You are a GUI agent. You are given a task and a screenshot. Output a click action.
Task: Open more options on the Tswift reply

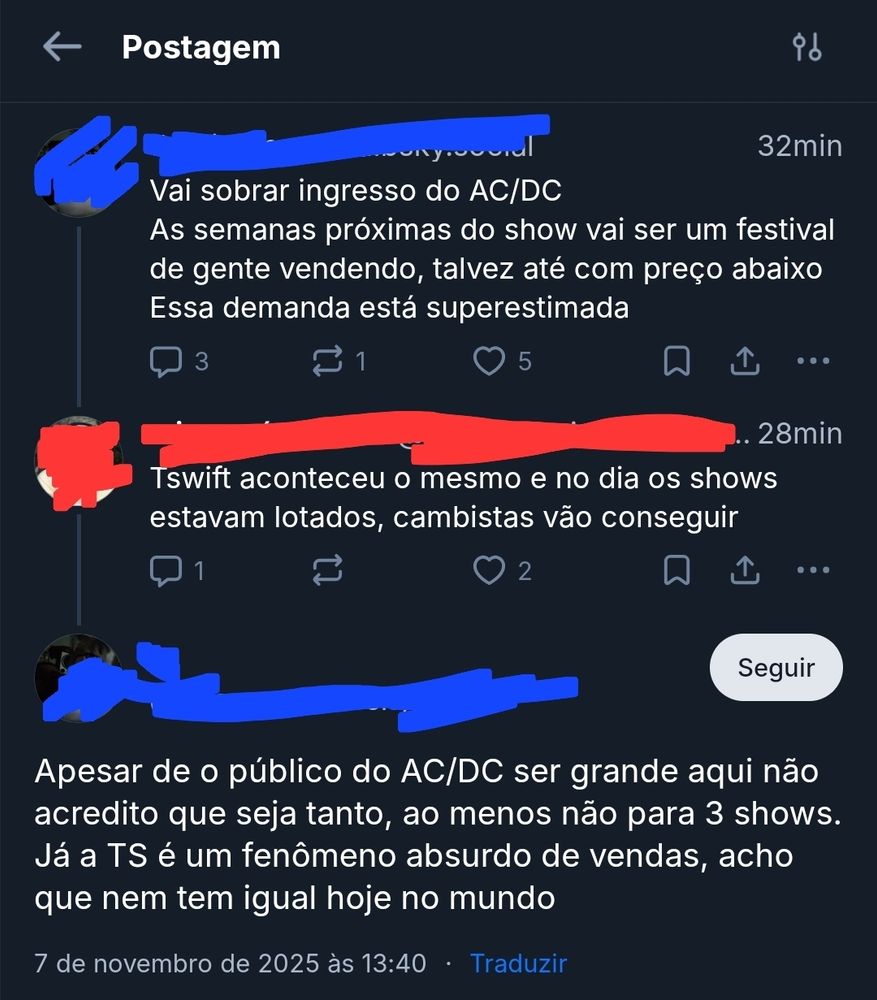pyautogui.click(x=812, y=569)
